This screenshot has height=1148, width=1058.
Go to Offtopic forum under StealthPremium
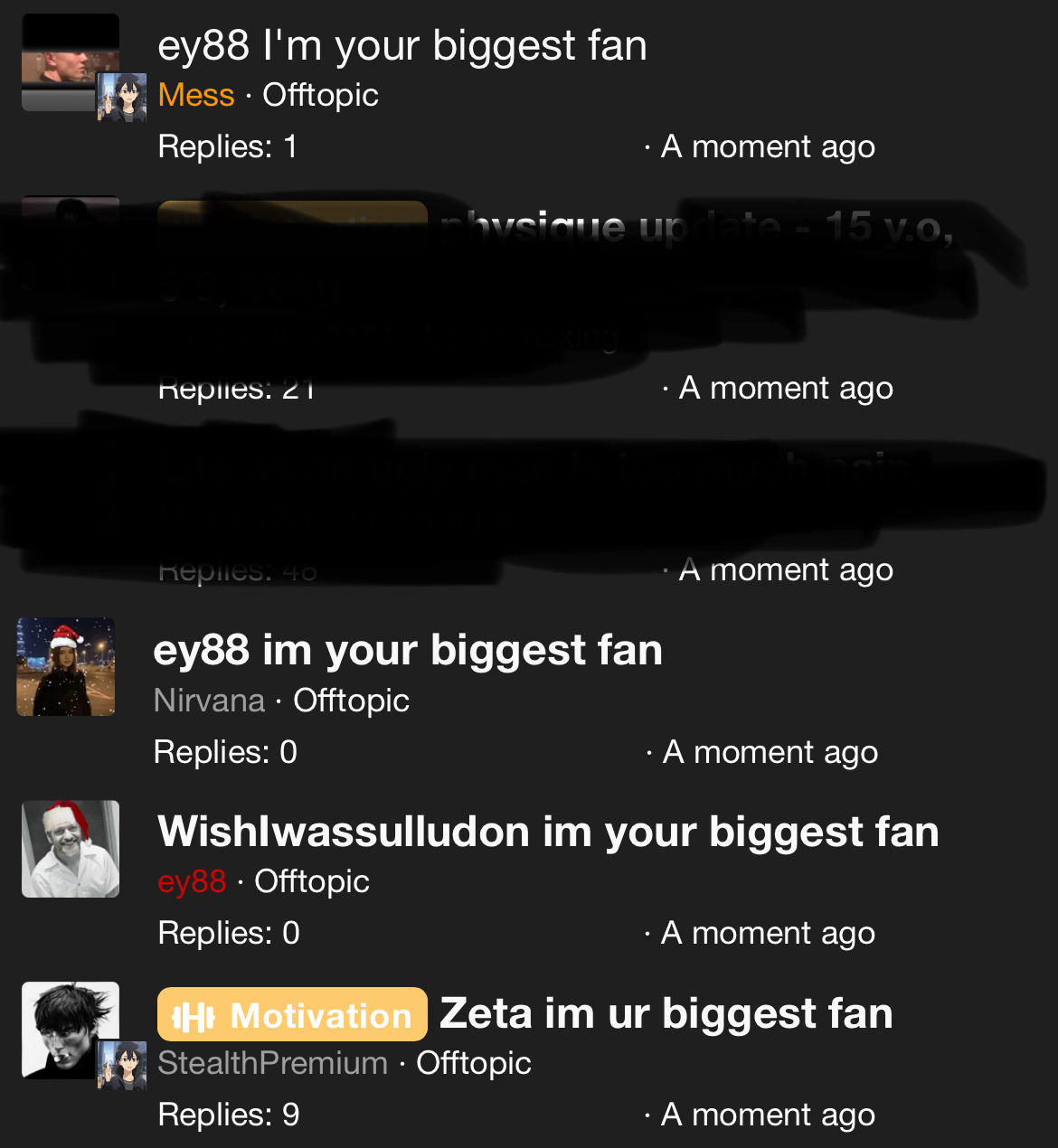473,1063
